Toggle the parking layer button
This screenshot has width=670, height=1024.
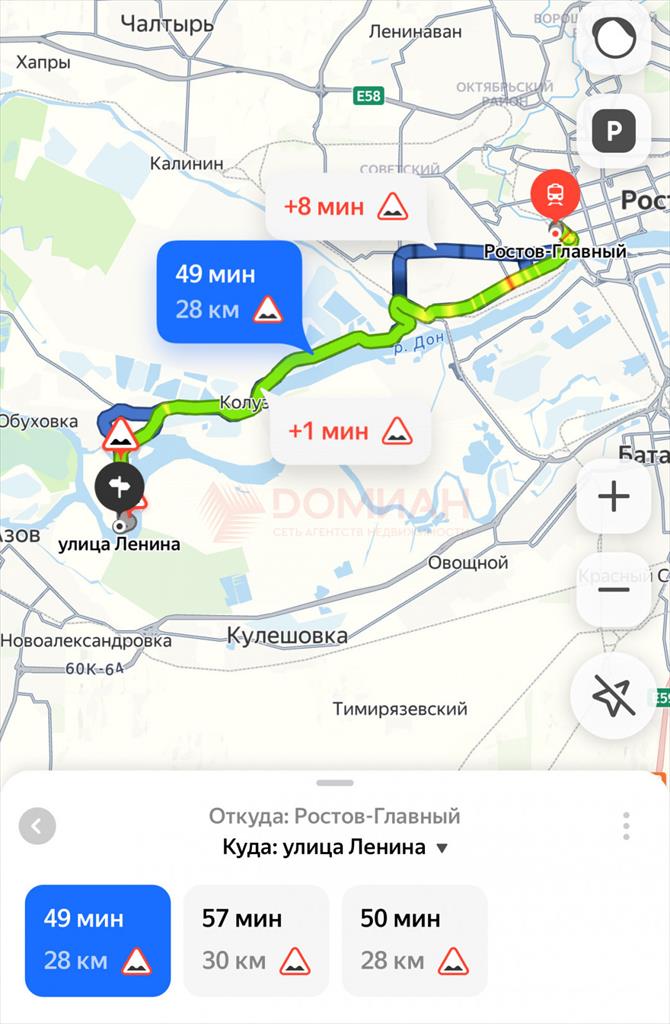[614, 131]
